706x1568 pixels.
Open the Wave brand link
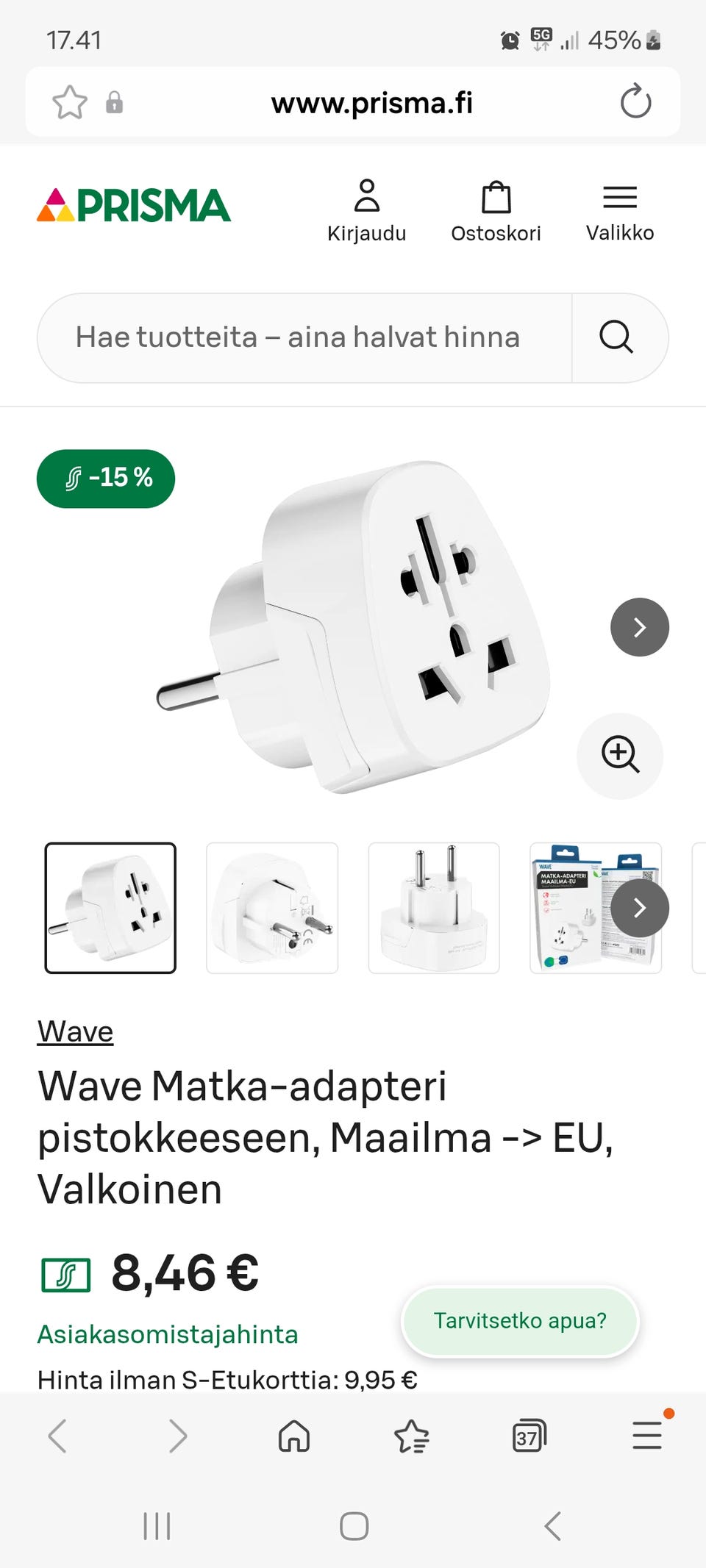[x=75, y=1031]
